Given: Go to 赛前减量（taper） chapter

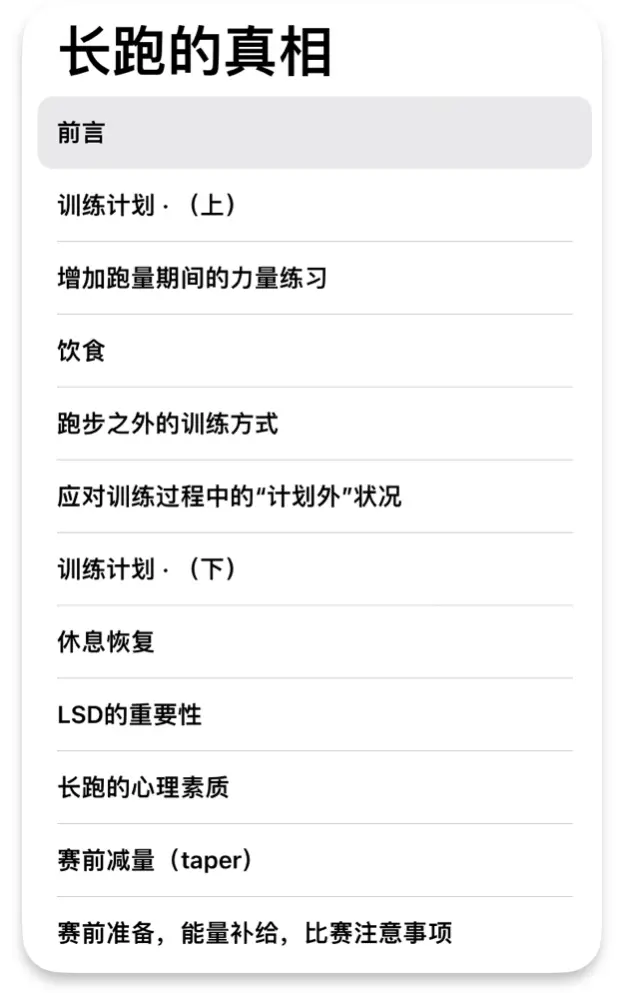Looking at the screenshot, I should (314, 860).
